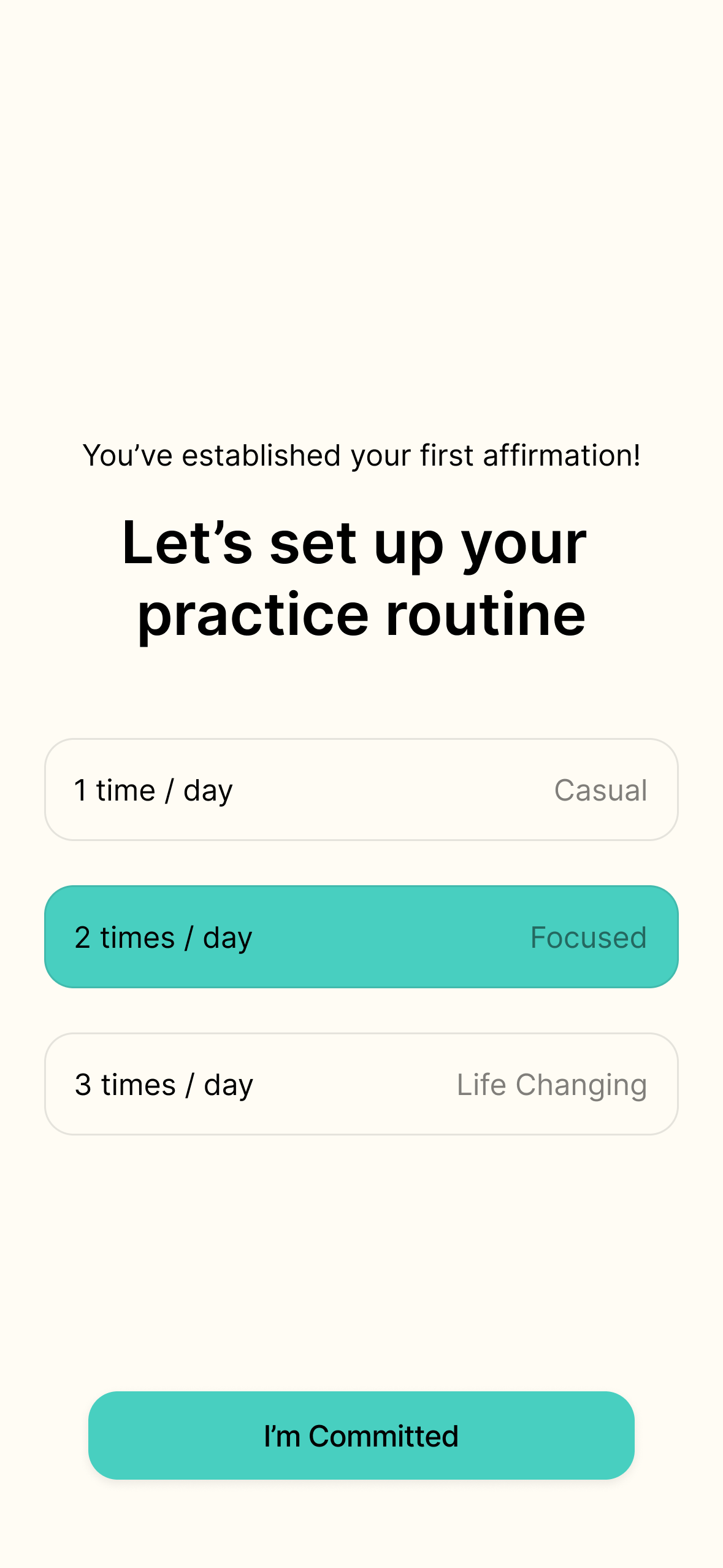Confirm with the I'm Committed button

(361, 1435)
